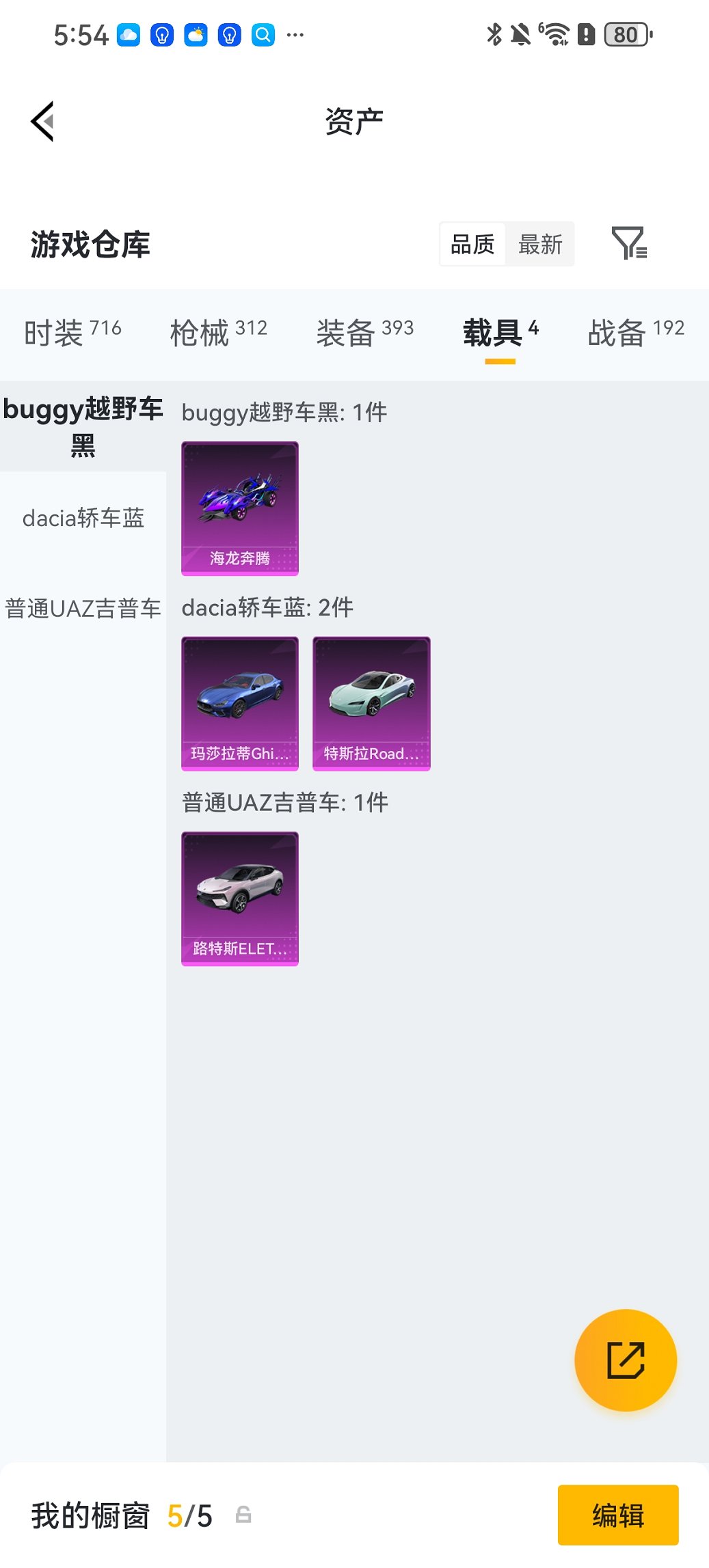Tap the 编辑 button
709x1568 pixels.
point(617,1515)
